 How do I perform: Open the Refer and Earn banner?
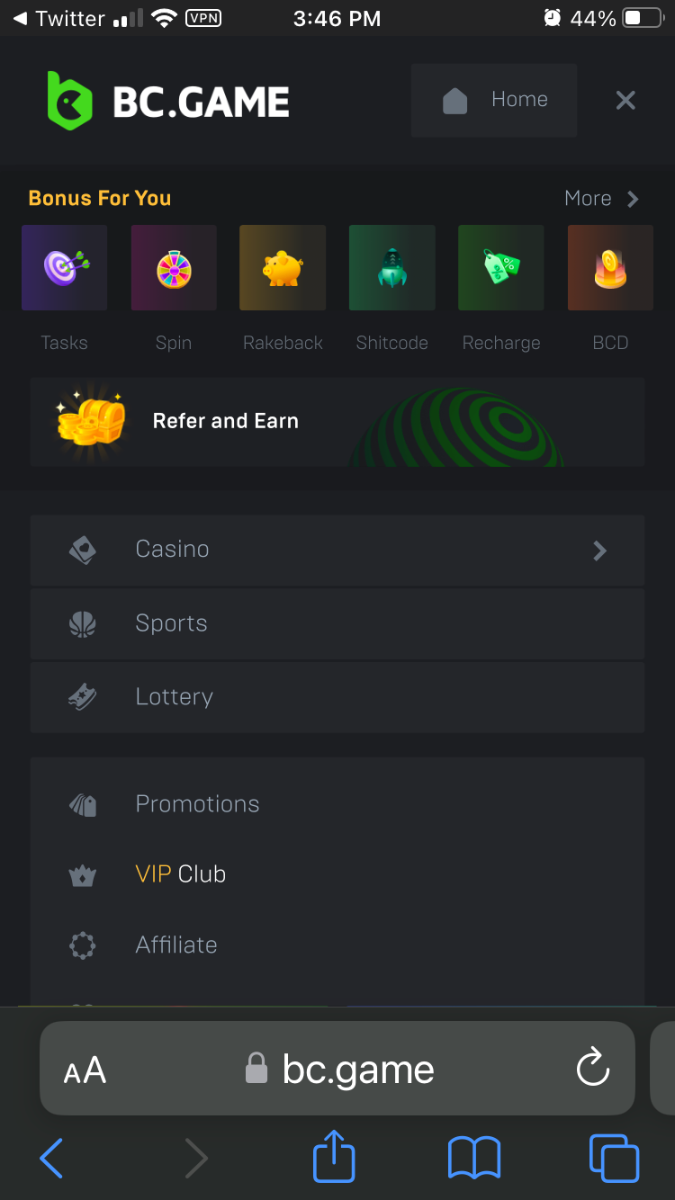coord(337,421)
